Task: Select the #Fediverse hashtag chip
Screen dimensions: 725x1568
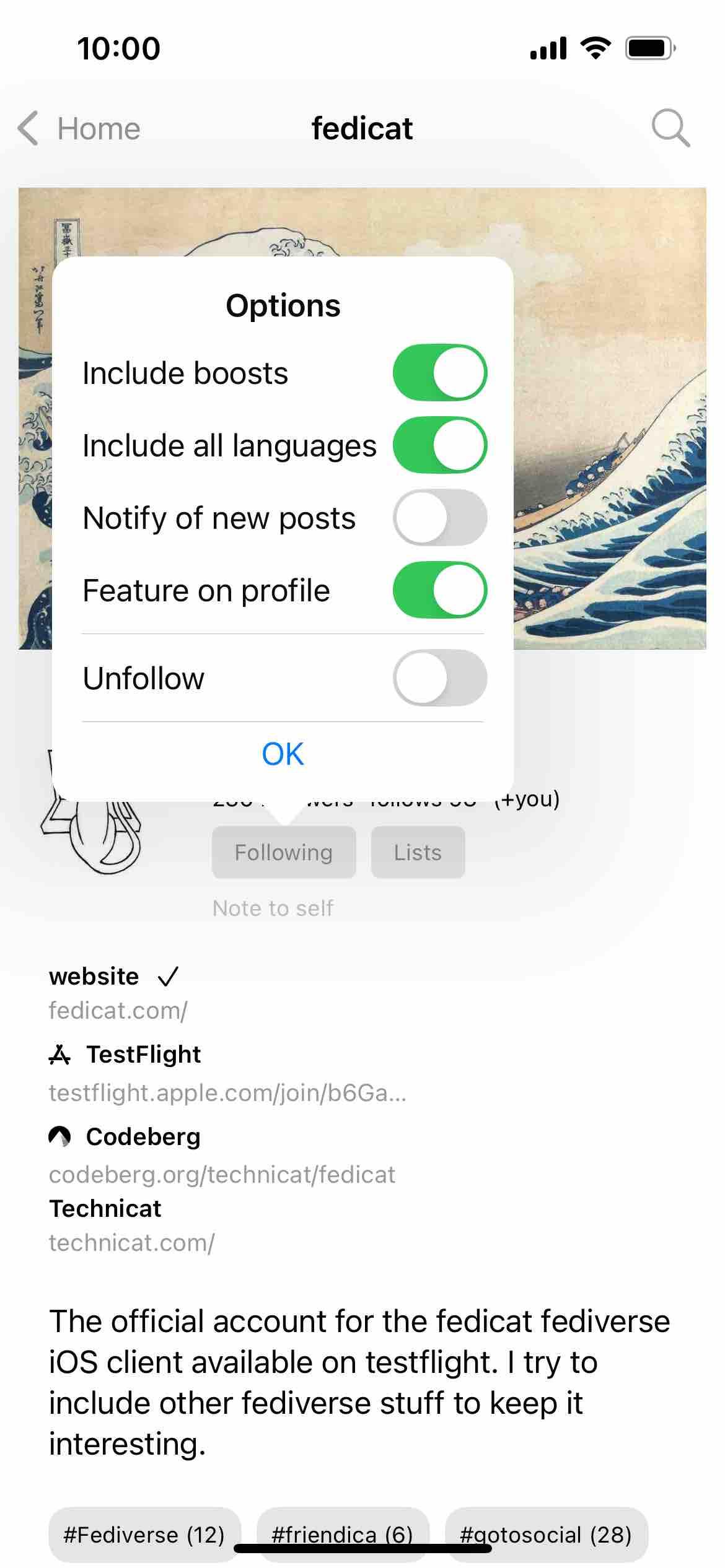Action: pyautogui.click(x=144, y=1535)
